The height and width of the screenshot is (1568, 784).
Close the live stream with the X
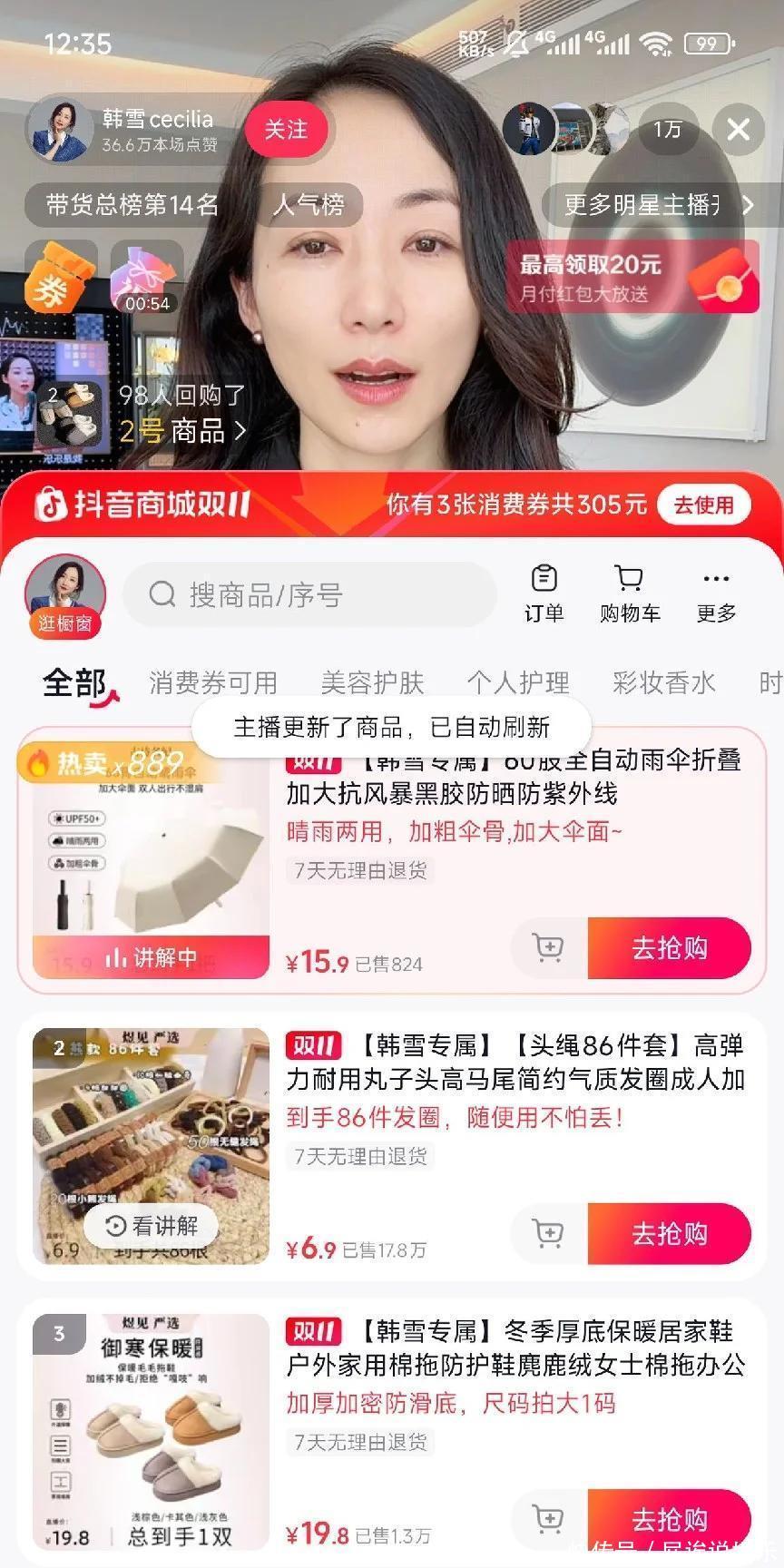(739, 130)
